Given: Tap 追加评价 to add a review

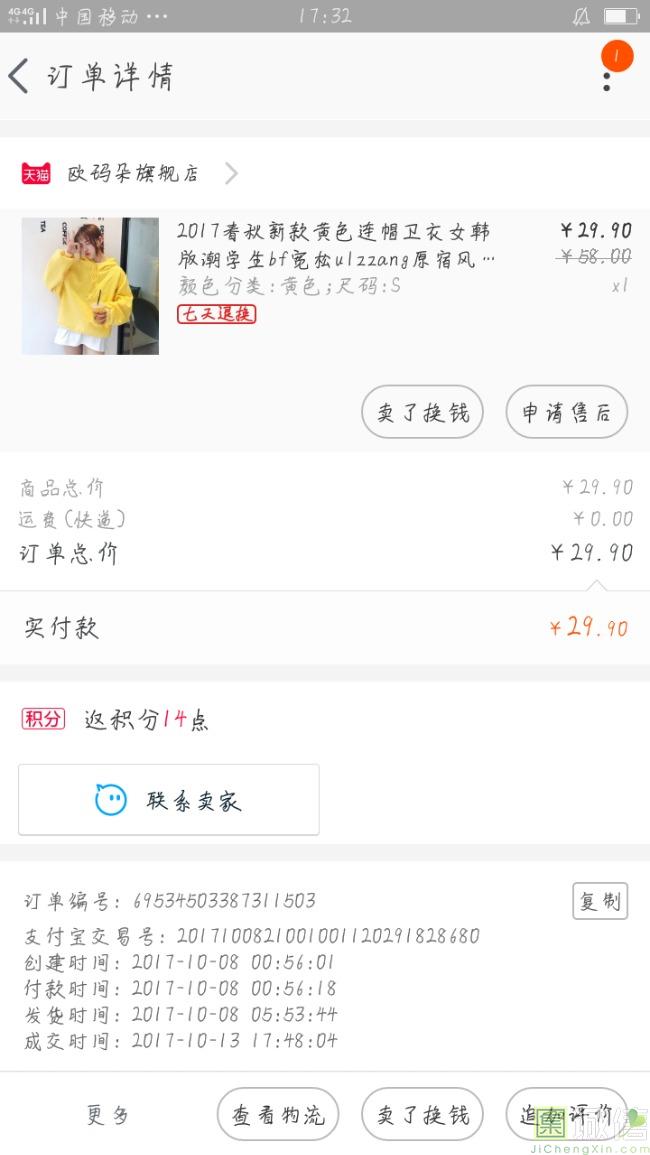Looking at the screenshot, I should coord(566,1115).
